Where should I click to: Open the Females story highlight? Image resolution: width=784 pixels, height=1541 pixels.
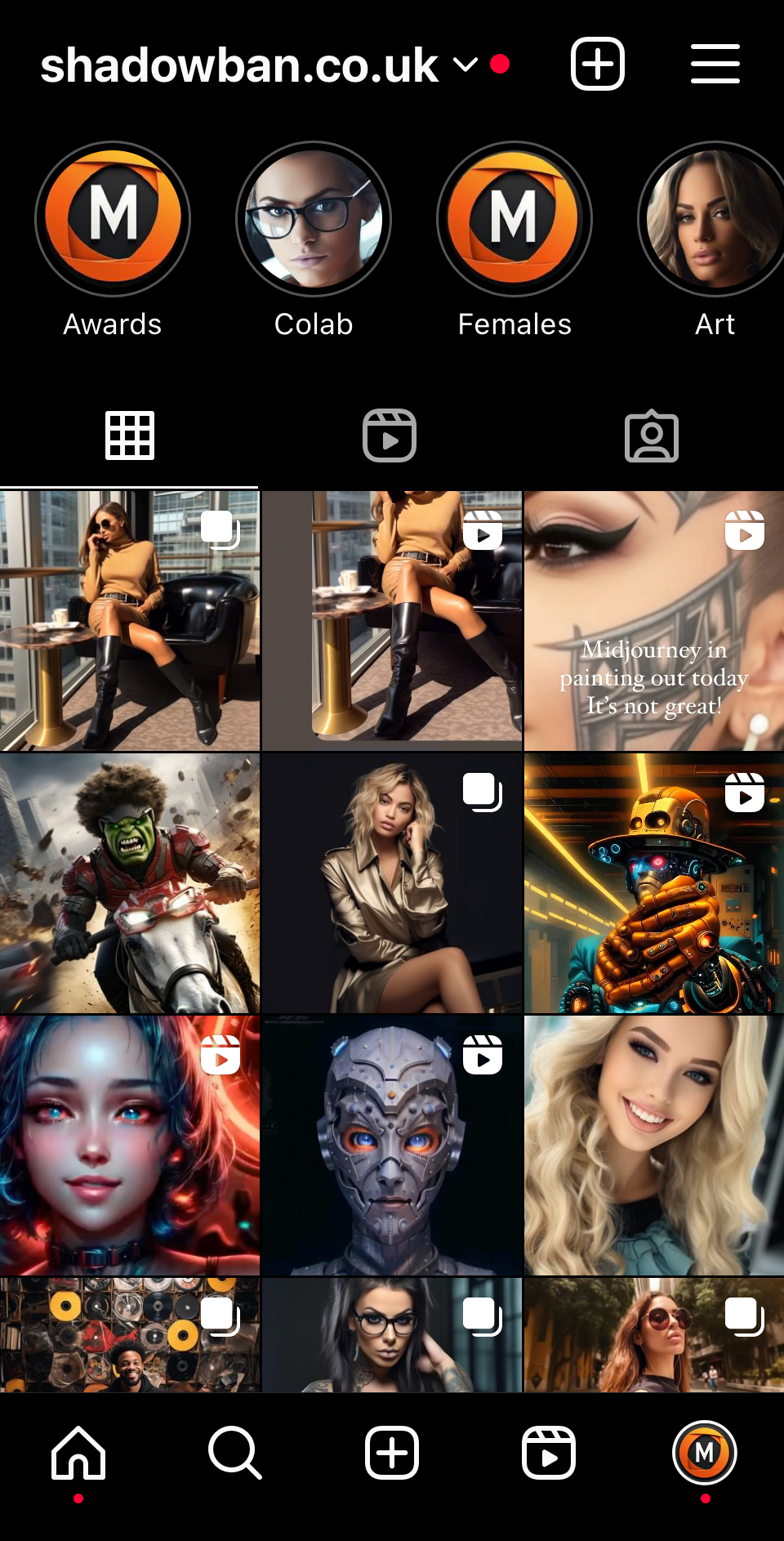[x=514, y=219]
